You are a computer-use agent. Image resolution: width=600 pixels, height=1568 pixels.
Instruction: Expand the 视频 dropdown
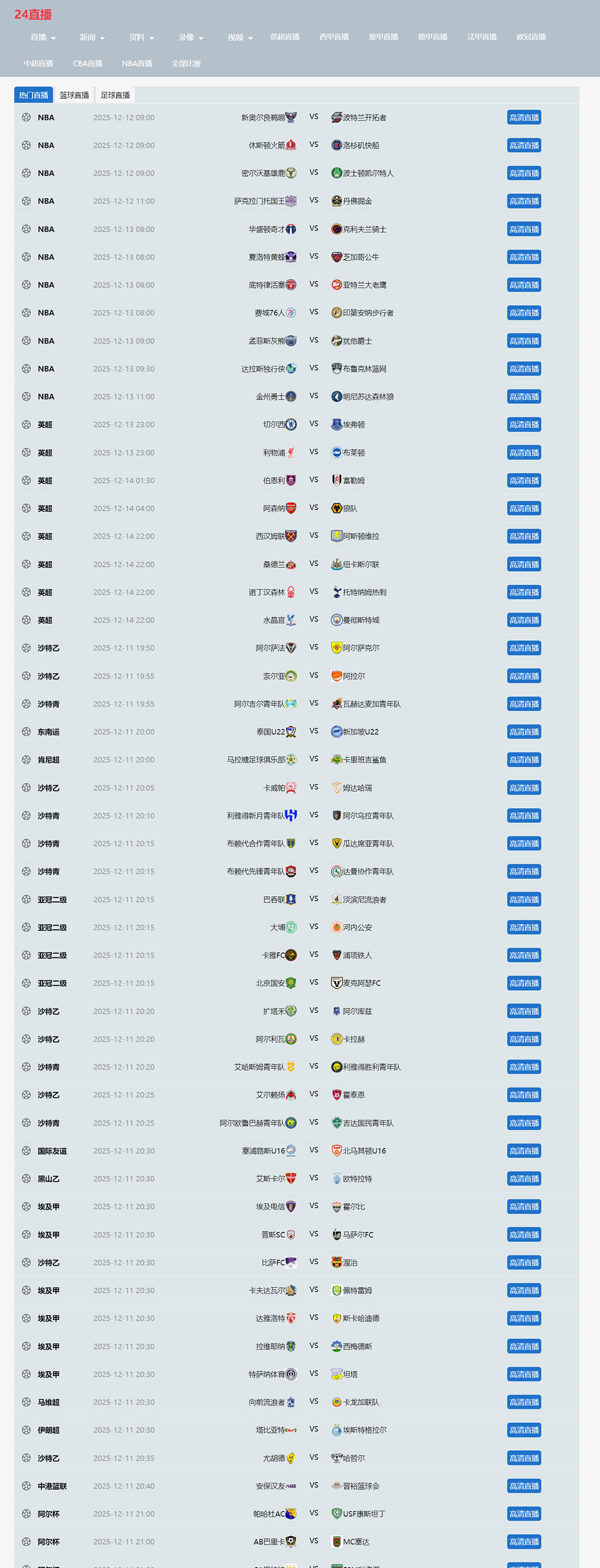click(x=240, y=37)
